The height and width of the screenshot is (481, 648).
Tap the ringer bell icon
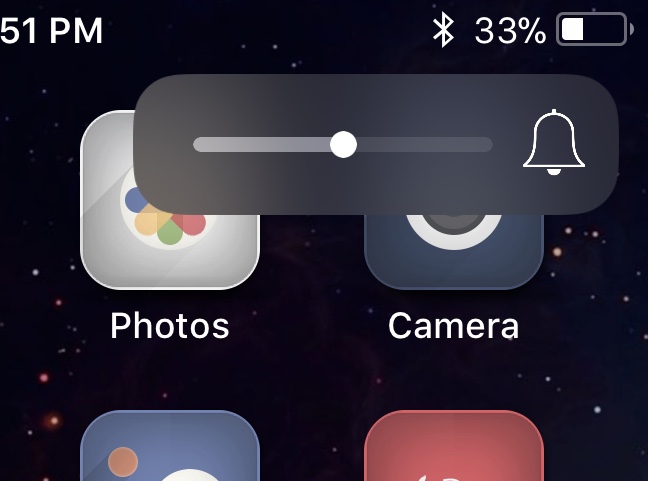coord(553,145)
